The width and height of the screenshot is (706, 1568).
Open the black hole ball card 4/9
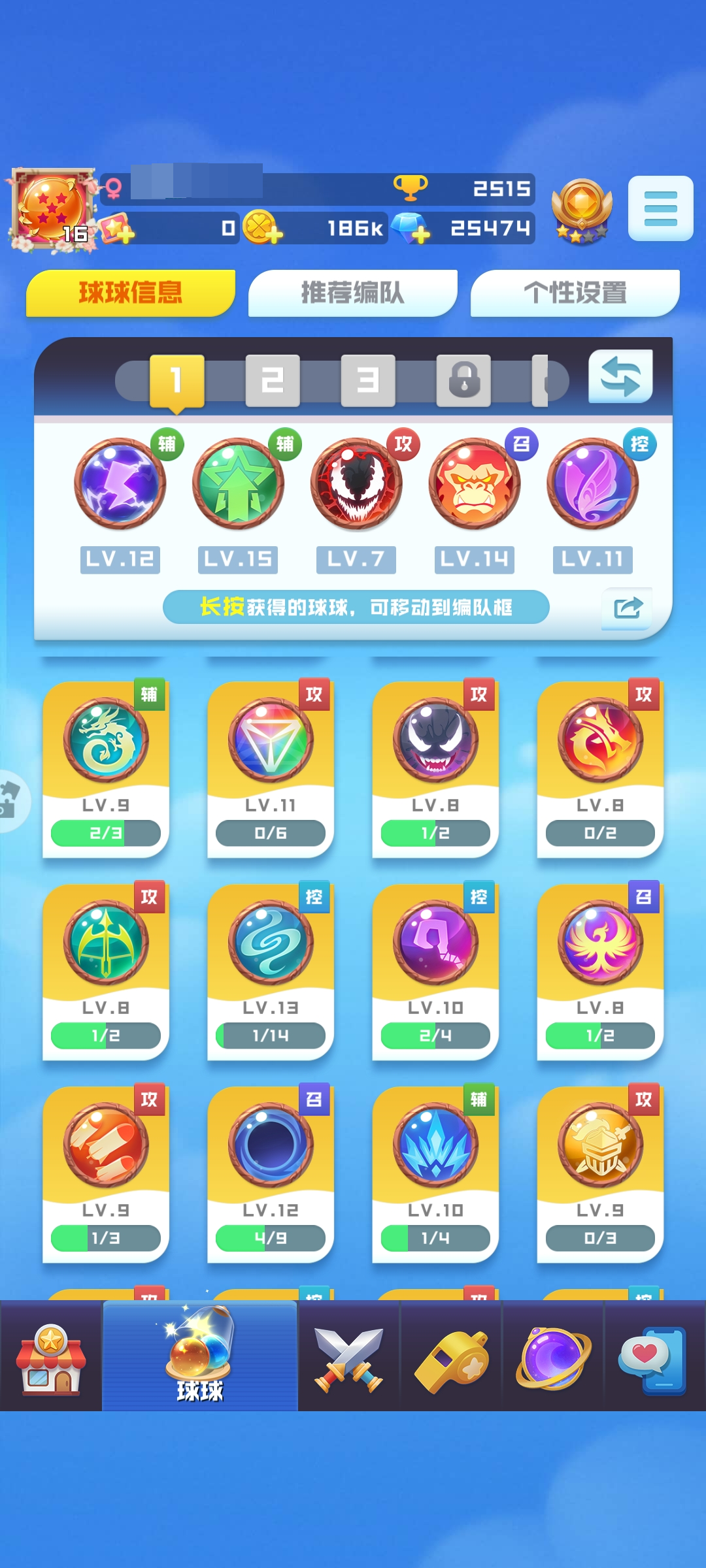(x=271, y=1173)
